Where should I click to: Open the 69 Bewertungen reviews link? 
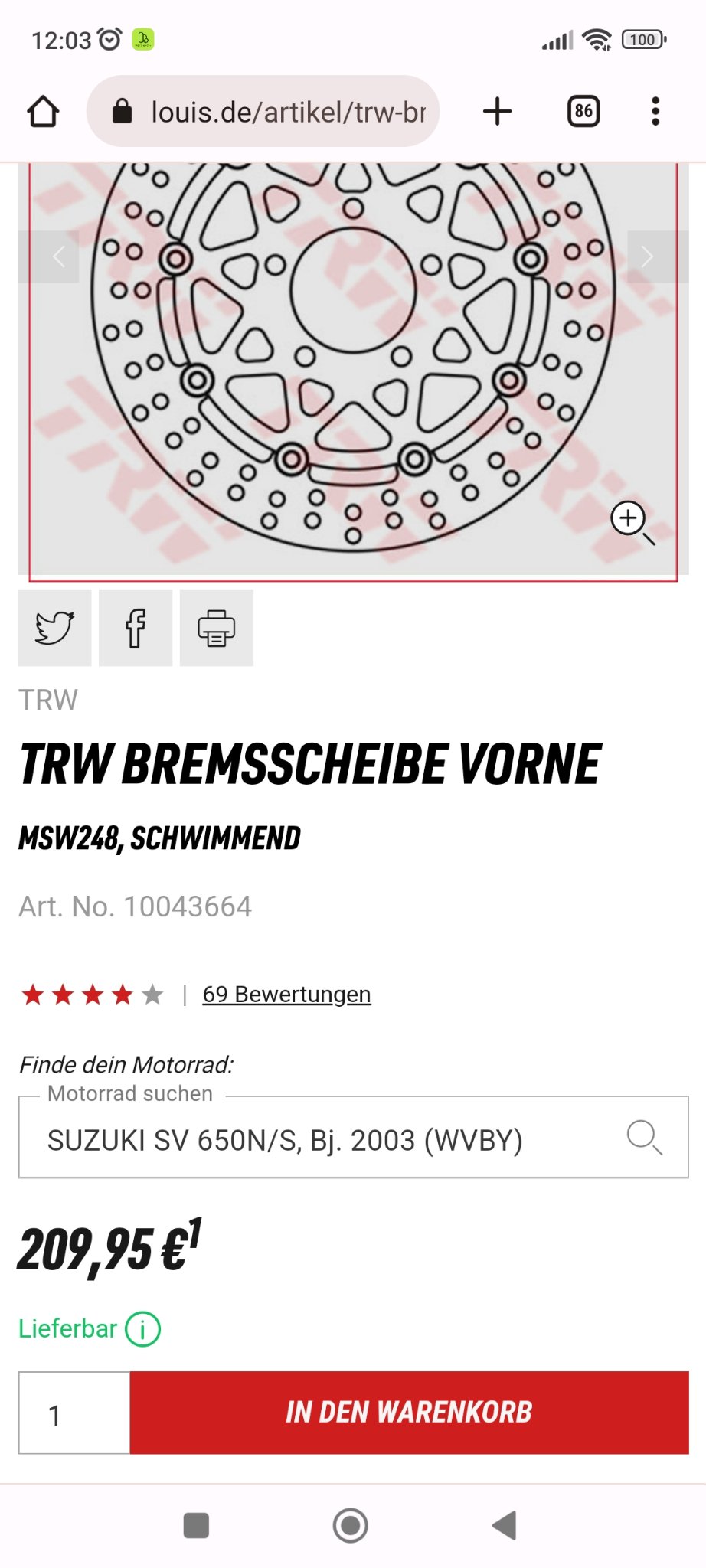286,994
